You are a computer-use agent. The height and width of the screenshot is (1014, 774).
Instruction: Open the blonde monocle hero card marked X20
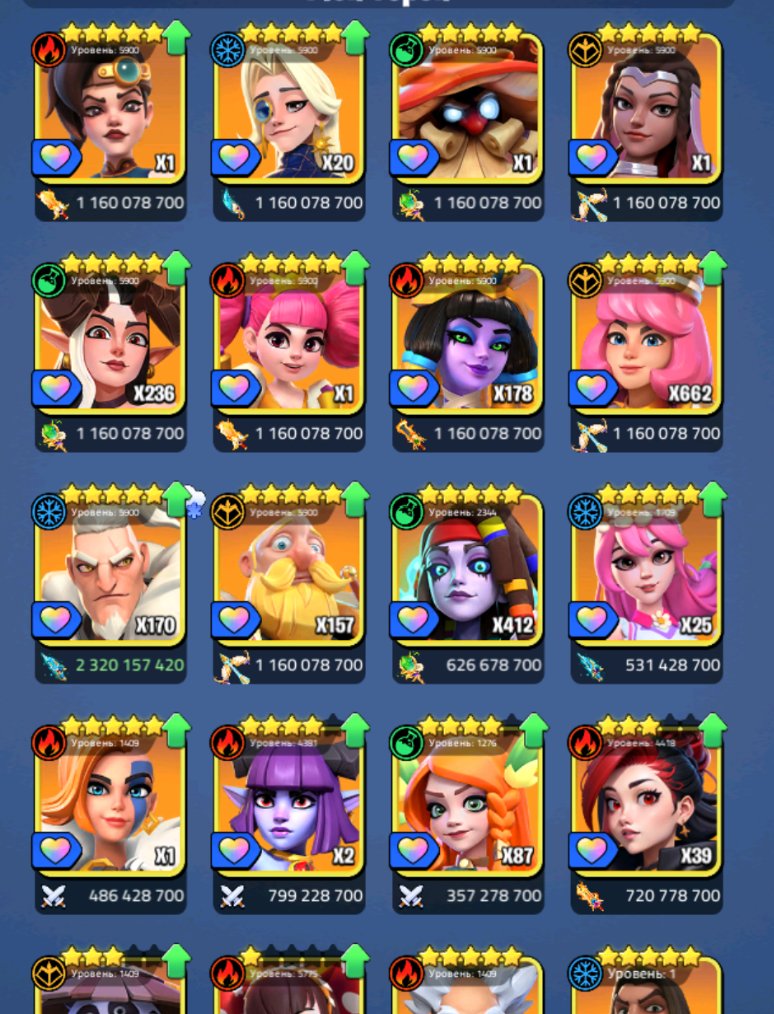click(290, 110)
